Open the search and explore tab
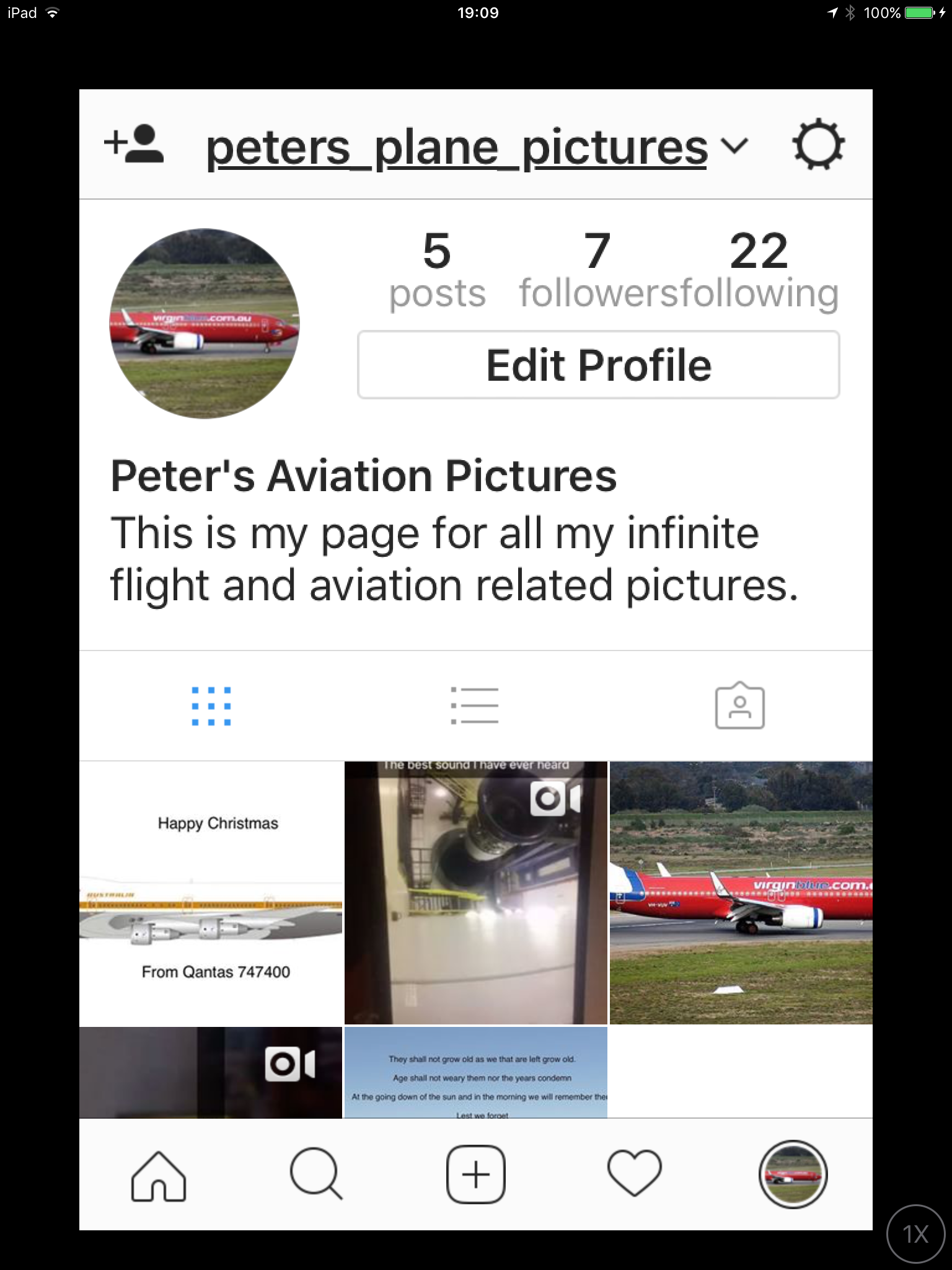This screenshot has width=952, height=1270. coord(316,1175)
